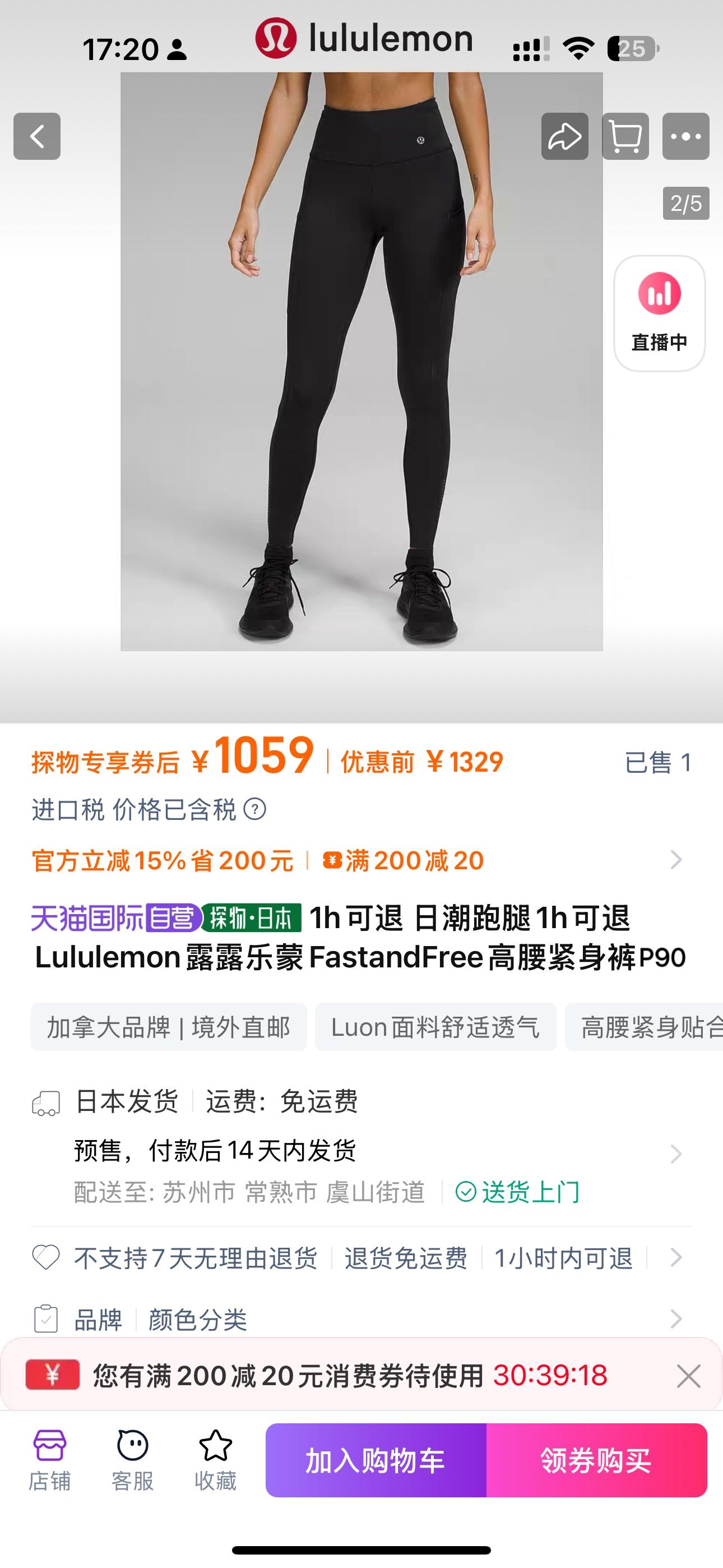Open the 进口税 tax info help icon
723x1568 pixels.
(255, 810)
